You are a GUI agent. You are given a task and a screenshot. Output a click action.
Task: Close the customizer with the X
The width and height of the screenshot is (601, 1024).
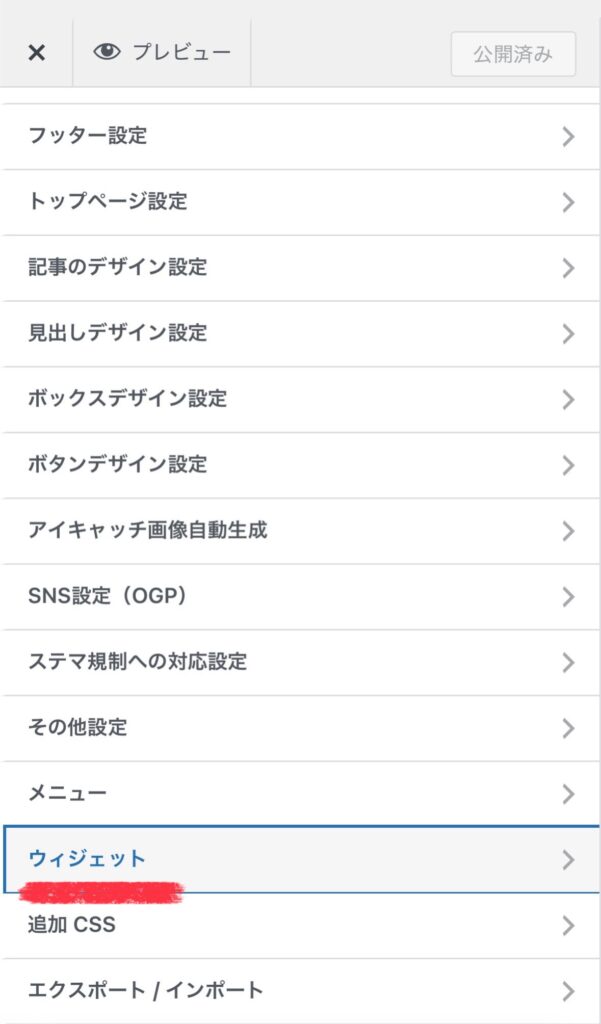(x=36, y=53)
